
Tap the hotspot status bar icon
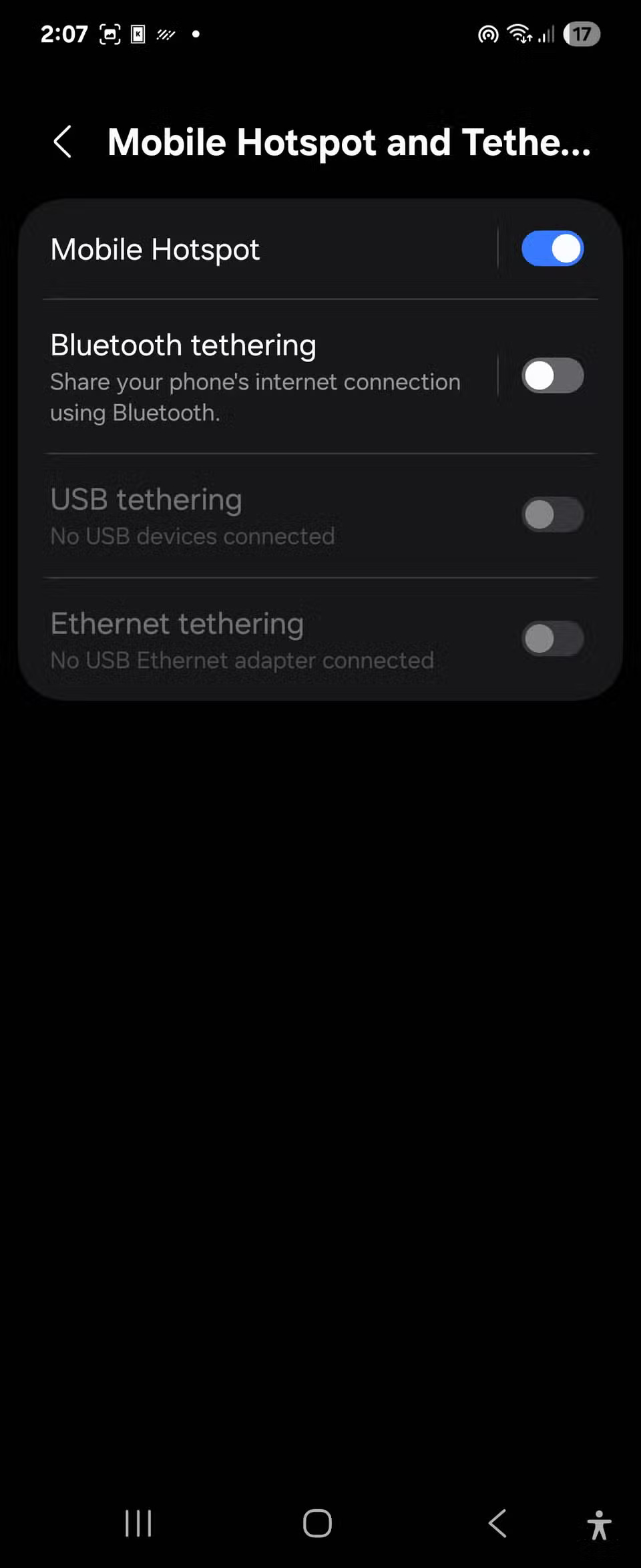pos(487,33)
